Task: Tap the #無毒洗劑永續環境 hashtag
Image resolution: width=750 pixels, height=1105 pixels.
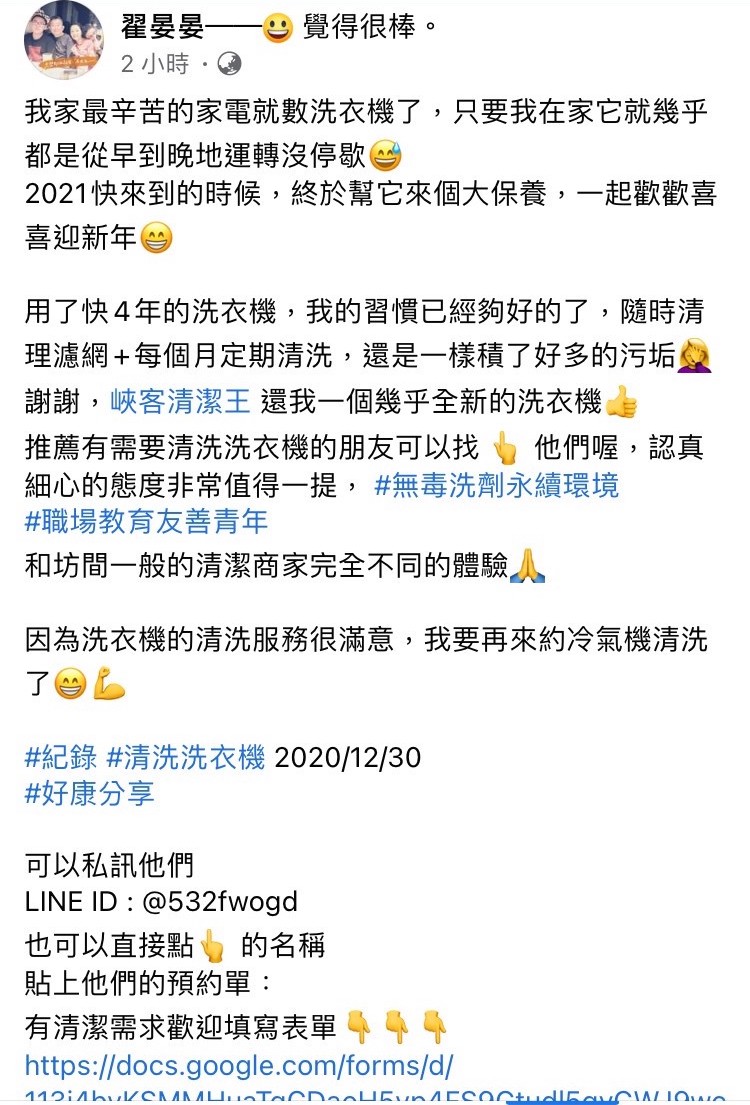Action: click(x=496, y=485)
